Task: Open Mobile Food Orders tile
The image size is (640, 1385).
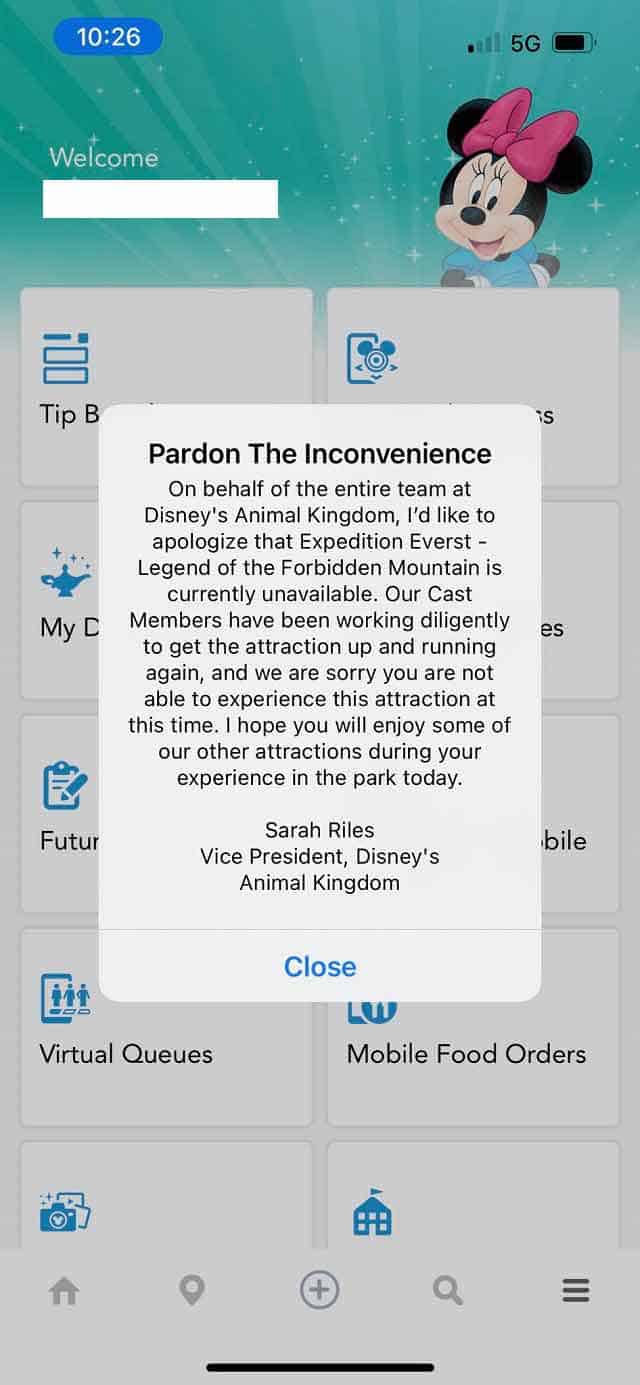Action: click(x=473, y=1027)
